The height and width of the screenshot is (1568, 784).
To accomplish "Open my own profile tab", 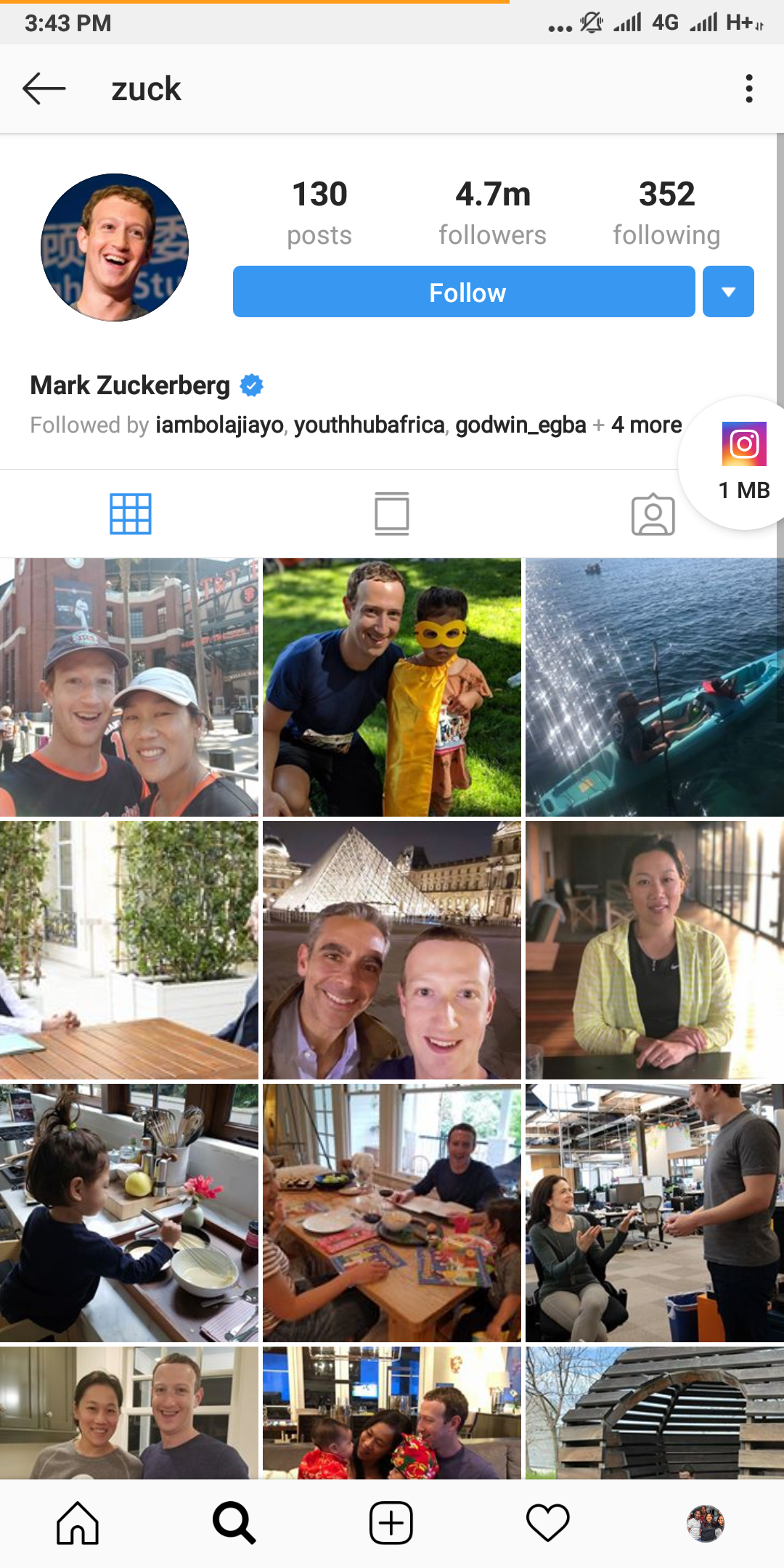I will (706, 1523).
